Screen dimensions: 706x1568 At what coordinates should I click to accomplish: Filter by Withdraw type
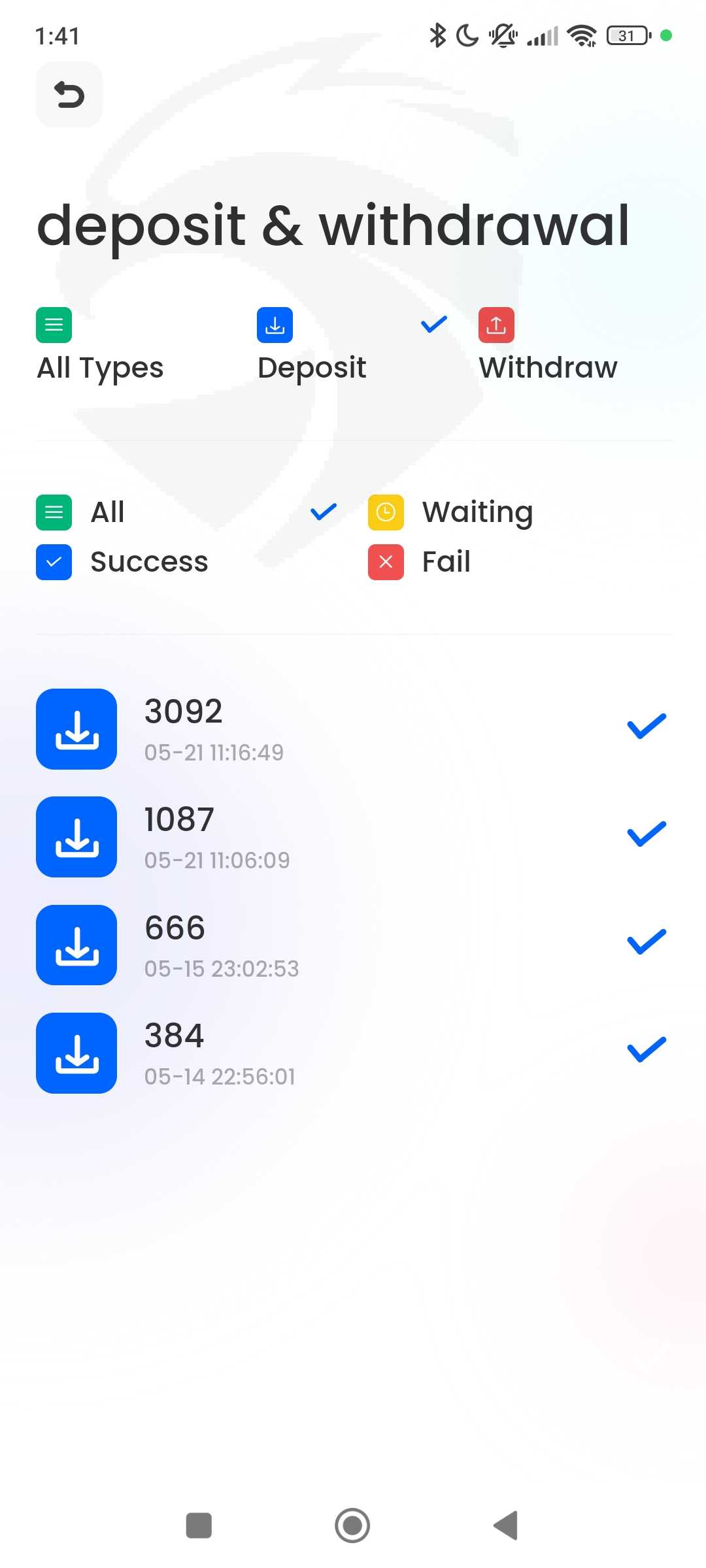tap(548, 345)
